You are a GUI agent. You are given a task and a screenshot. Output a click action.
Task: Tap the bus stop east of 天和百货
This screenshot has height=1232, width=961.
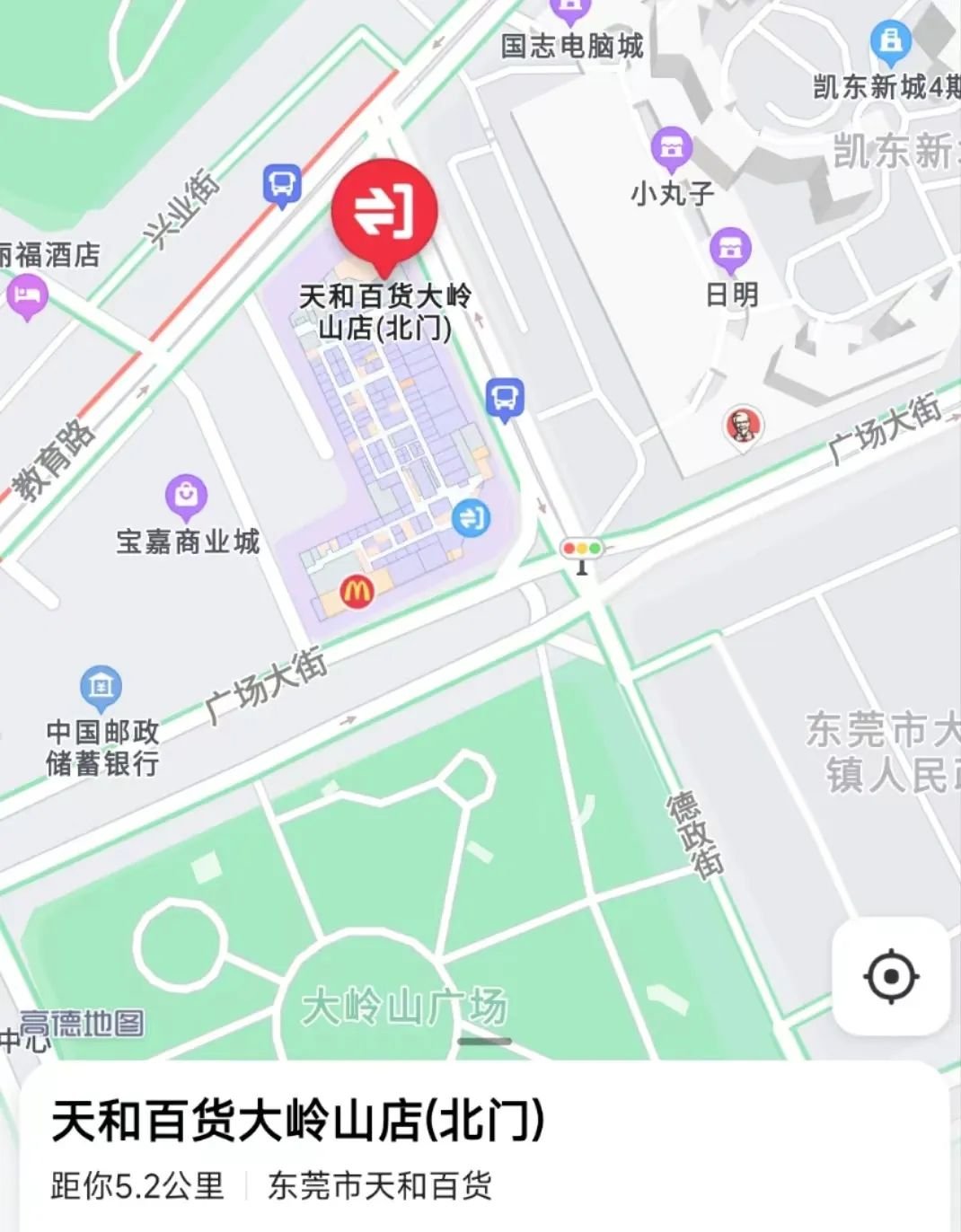pyautogui.click(x=506, y=397)
